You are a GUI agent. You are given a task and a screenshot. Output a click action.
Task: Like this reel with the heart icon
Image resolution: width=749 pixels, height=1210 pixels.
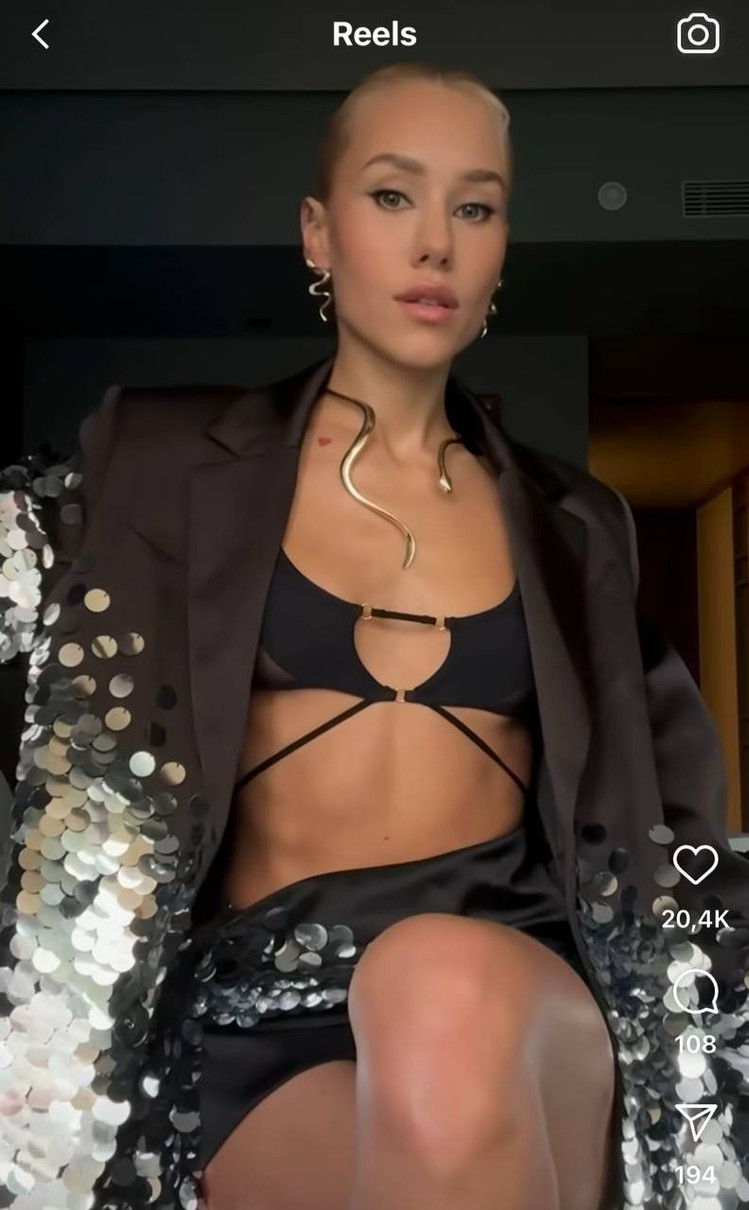(x=695, y=864)
